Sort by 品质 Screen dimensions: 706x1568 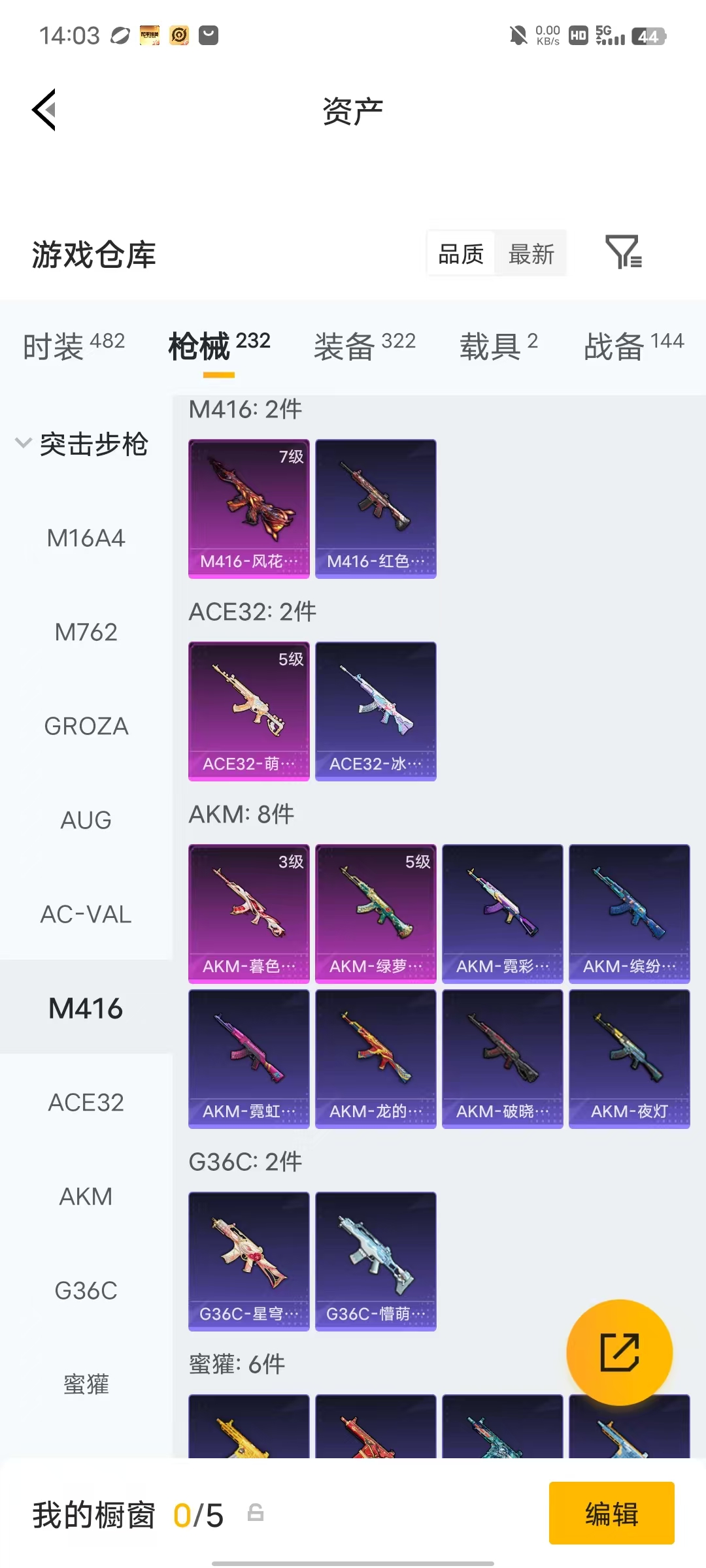click(461, 254)
